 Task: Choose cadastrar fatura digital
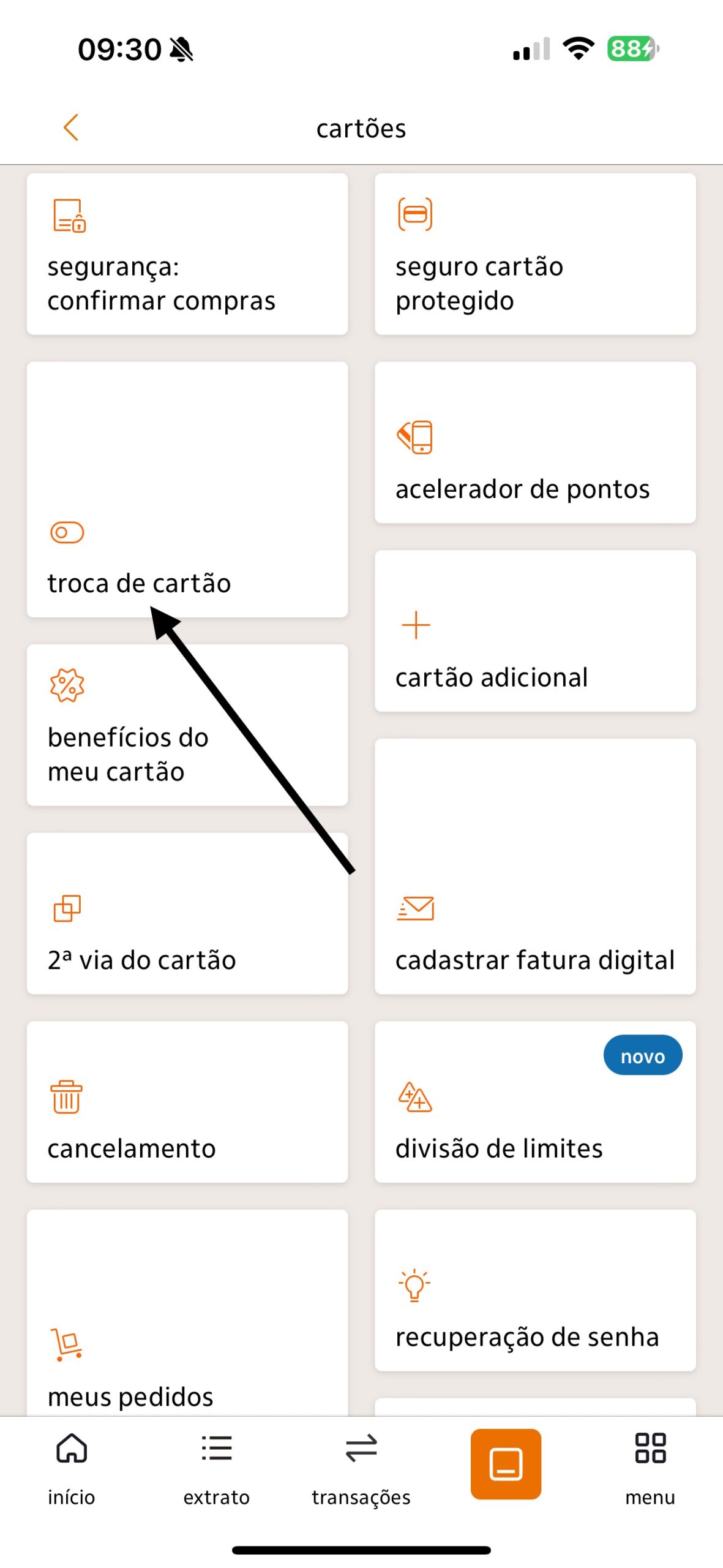tap(535, 867)
